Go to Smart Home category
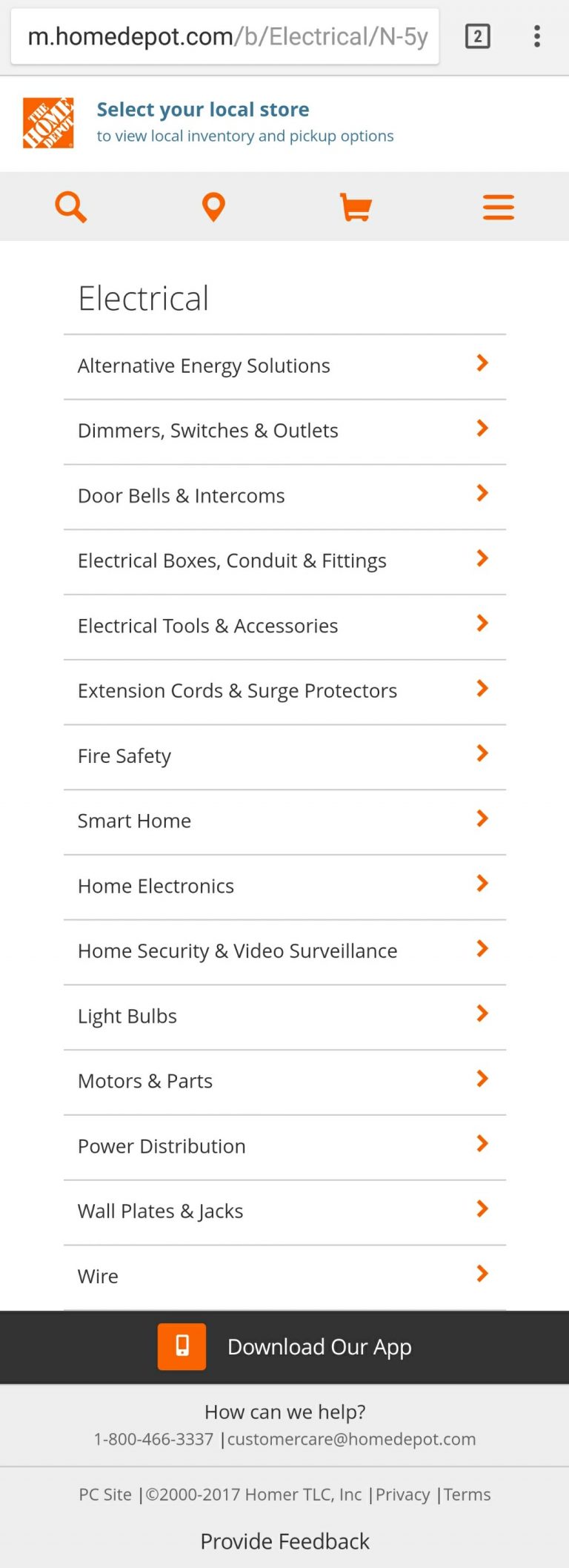 click(284, 821)
